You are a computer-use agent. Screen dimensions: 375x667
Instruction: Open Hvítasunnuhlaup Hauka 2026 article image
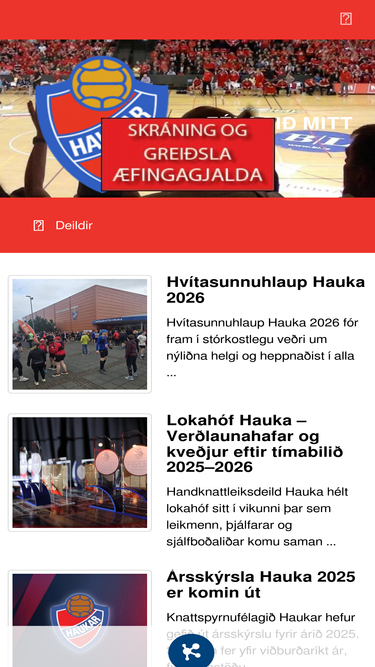pos(80,334)
